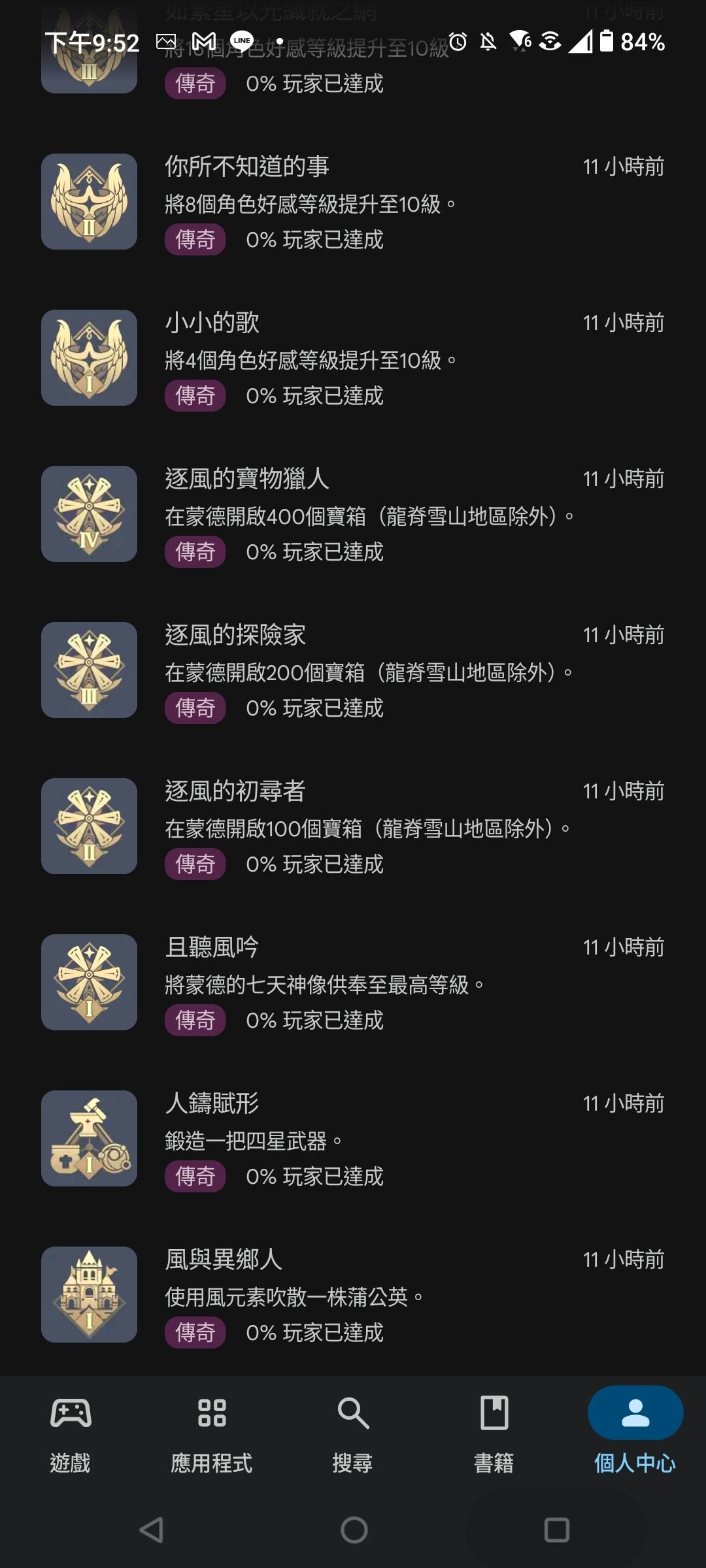The image size is (706, 1568).
Task: Select the 逐風的初尋者 achievement
Action: click(353, 827)
